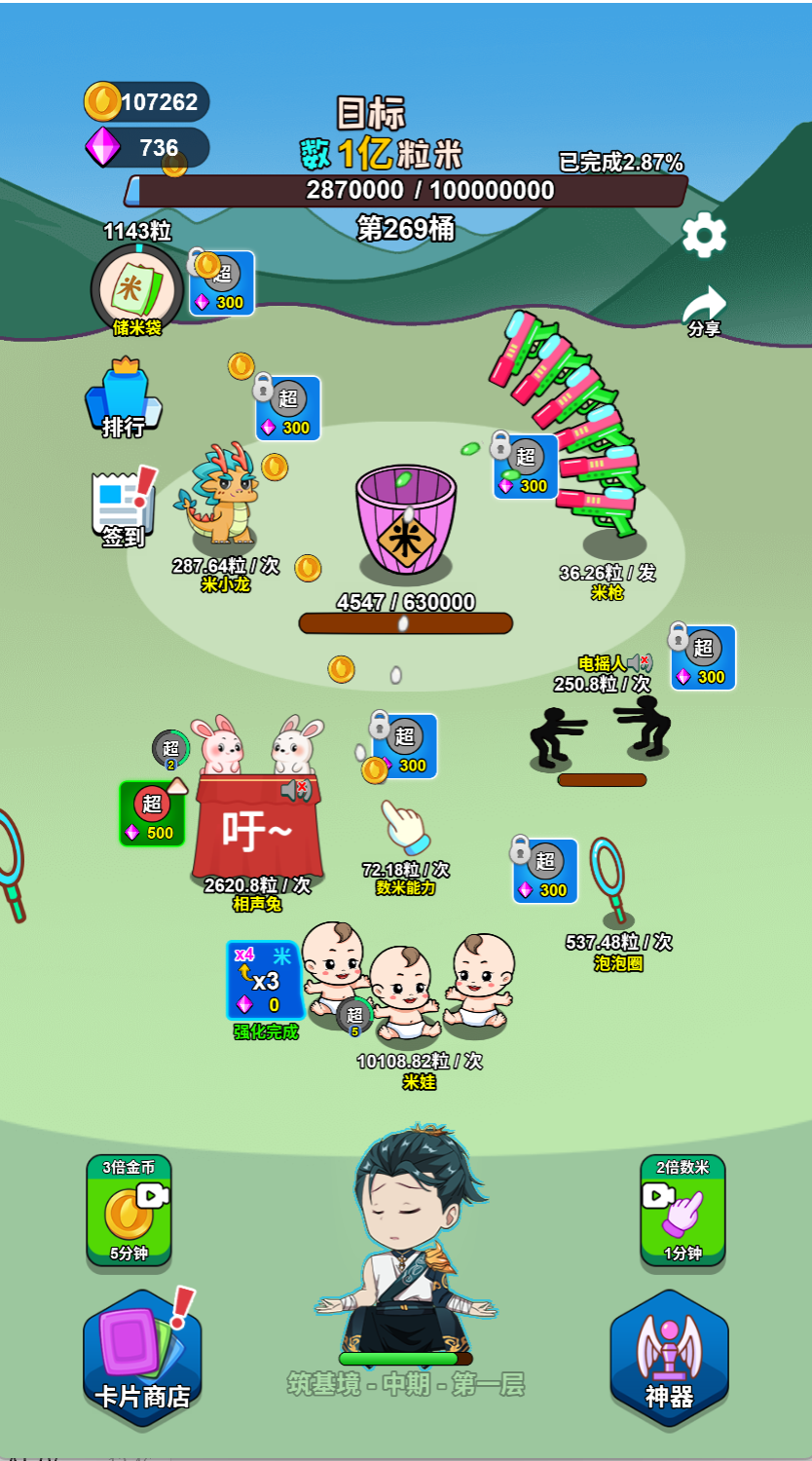The width and height of the screenshot is (812, 1461).
Task: Unlock 超 300 upgrade beside 米枪
Action: click(526, 467)
